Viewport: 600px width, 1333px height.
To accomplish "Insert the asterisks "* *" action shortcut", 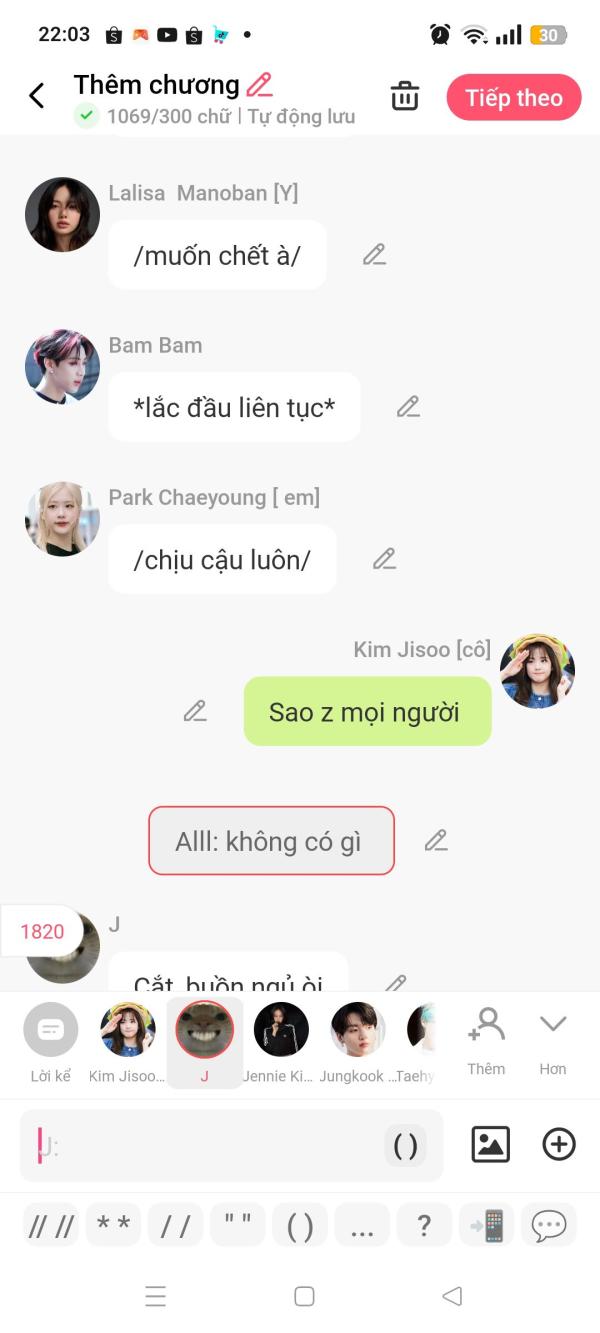I will point(113,1225).
